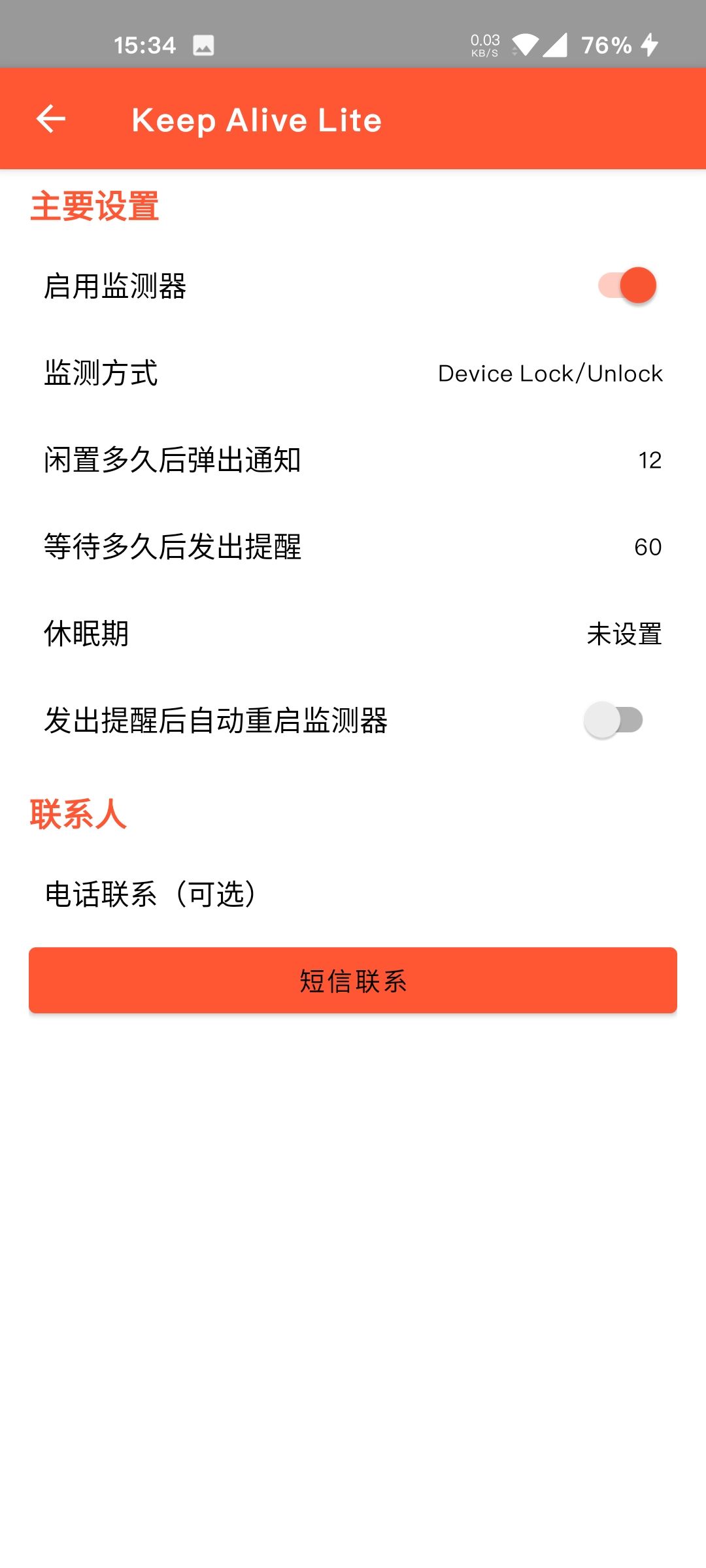Viewport: 706px width, 1568px height.
Task: Disable the 启用监测器 switch
Action: [626, 286]
